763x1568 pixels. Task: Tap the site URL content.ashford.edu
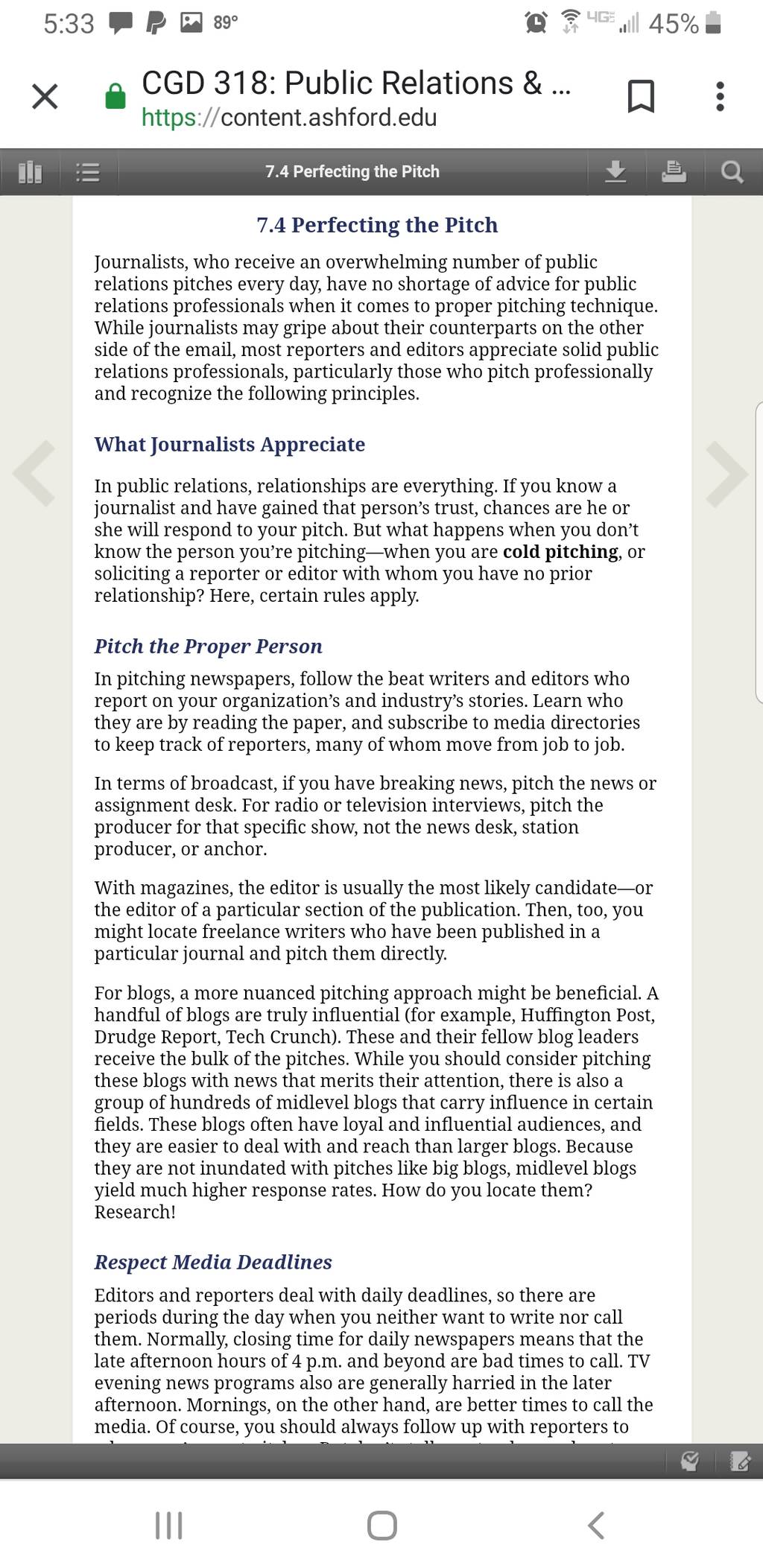(289, 118)
